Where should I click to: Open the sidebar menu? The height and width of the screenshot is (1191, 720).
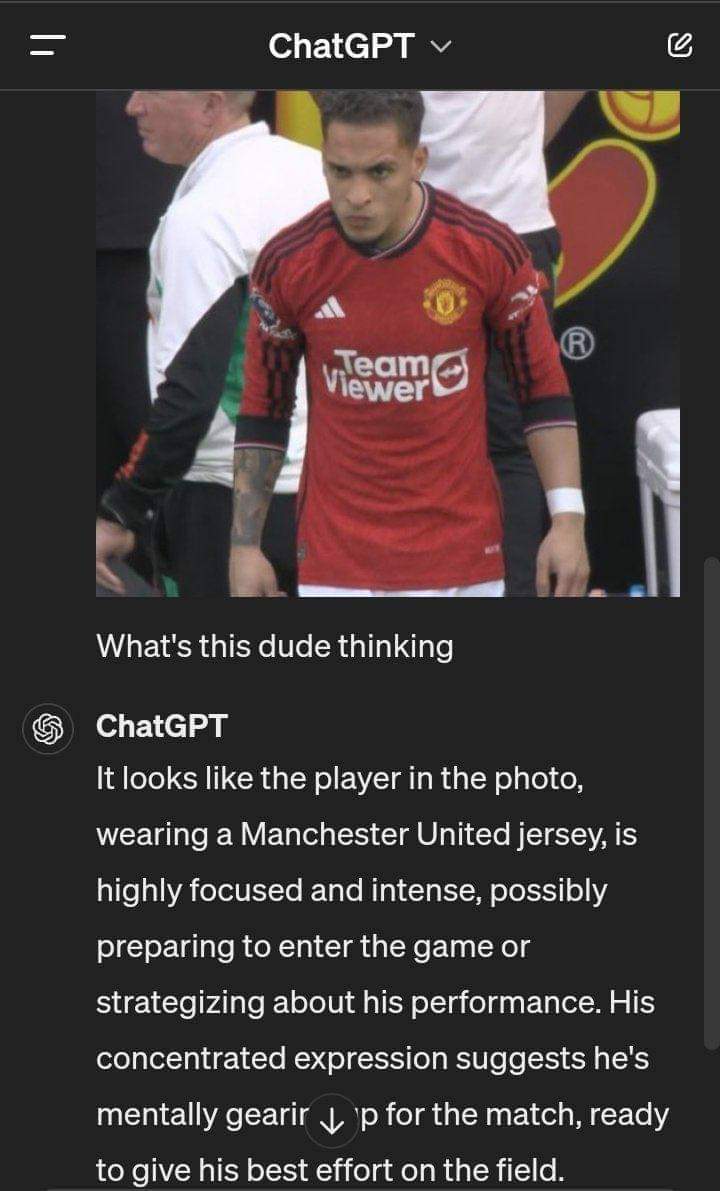[x=47, y=45]
